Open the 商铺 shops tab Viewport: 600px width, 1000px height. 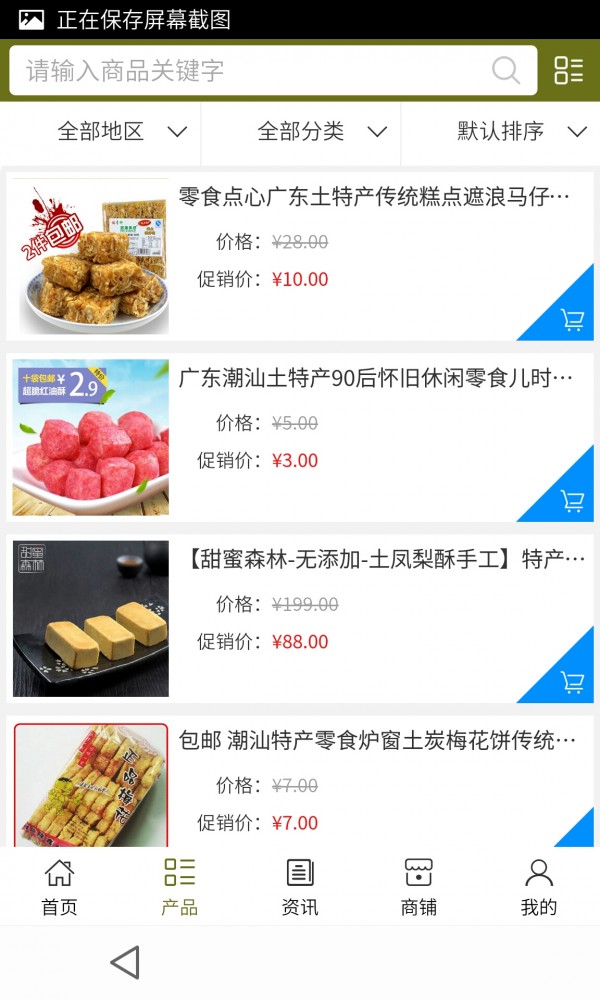[x=419, y=886]
